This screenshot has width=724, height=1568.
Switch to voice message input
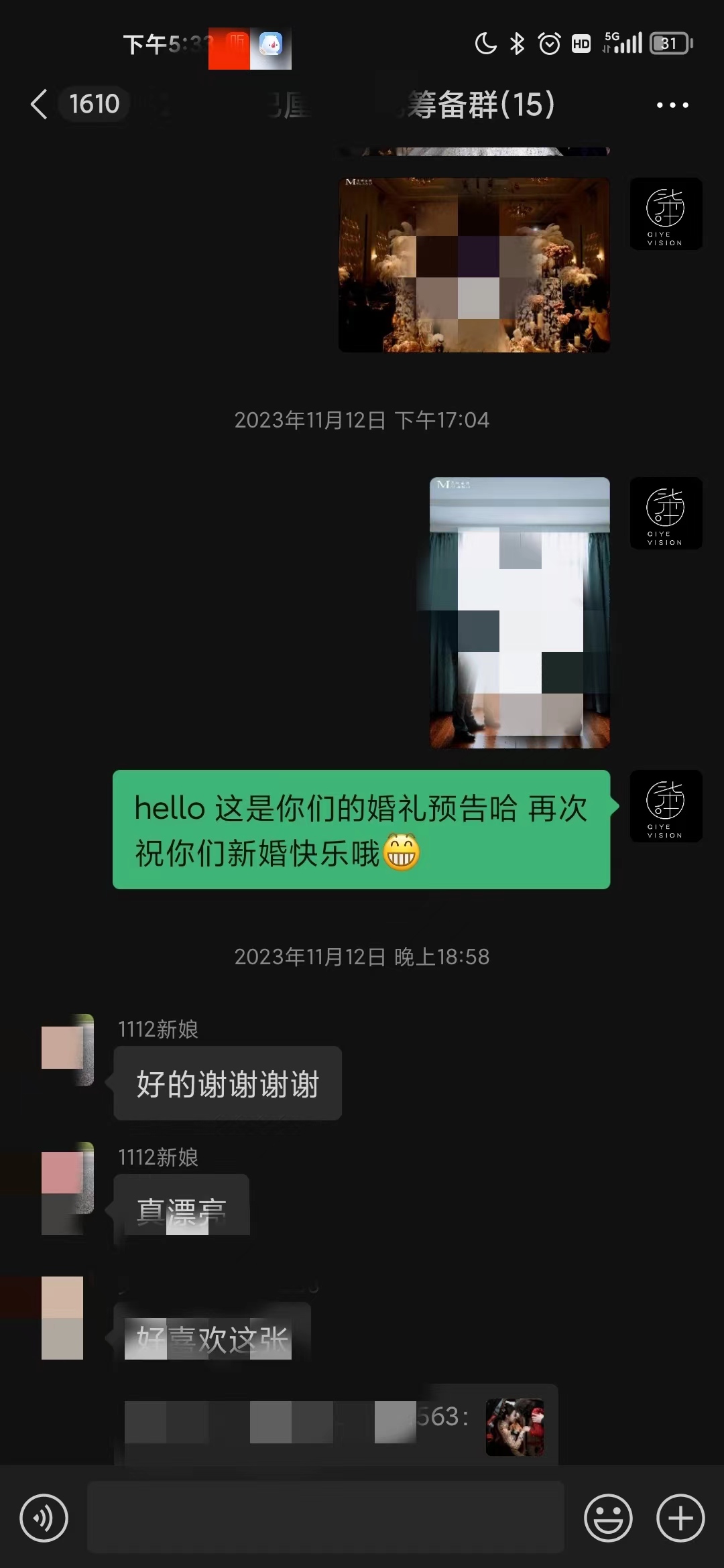pos(44,1518)
